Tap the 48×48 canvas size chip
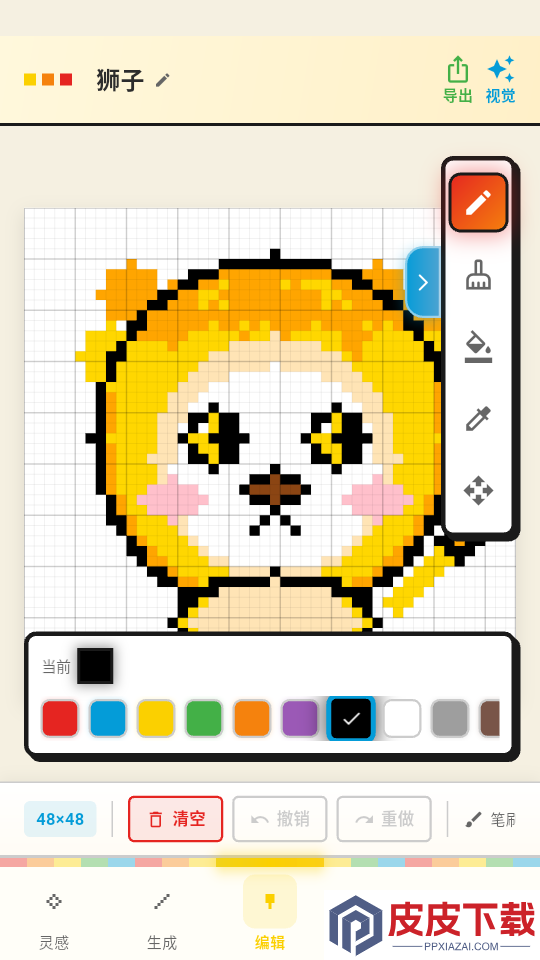Viewport: 540px width, 960px height. point(60,819)
